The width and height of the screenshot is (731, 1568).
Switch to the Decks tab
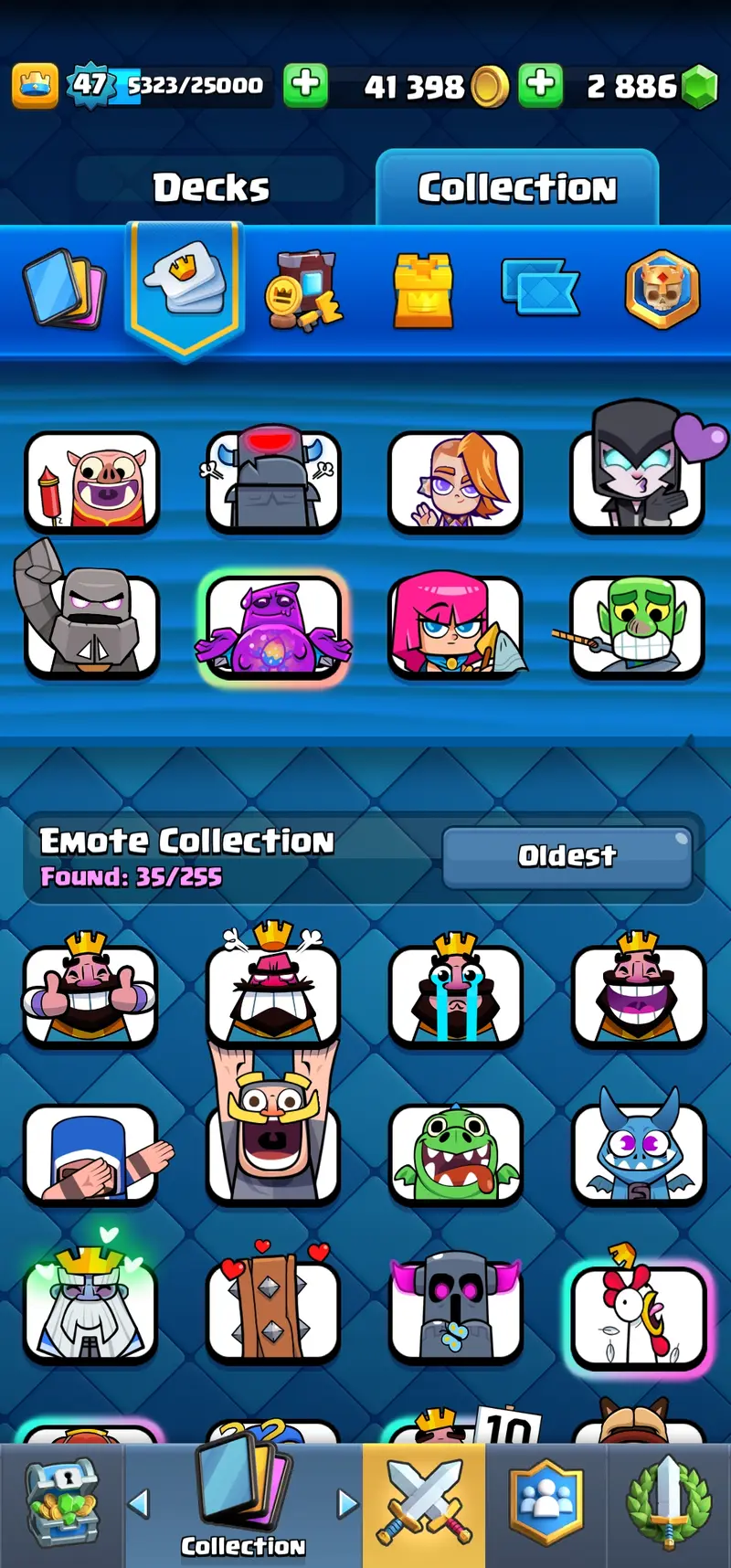(x=210, y=187)
